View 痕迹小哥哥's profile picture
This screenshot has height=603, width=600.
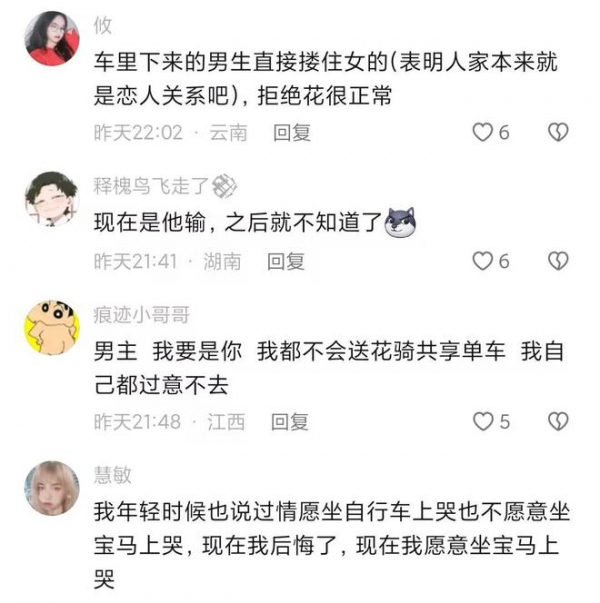coord(52,327)
